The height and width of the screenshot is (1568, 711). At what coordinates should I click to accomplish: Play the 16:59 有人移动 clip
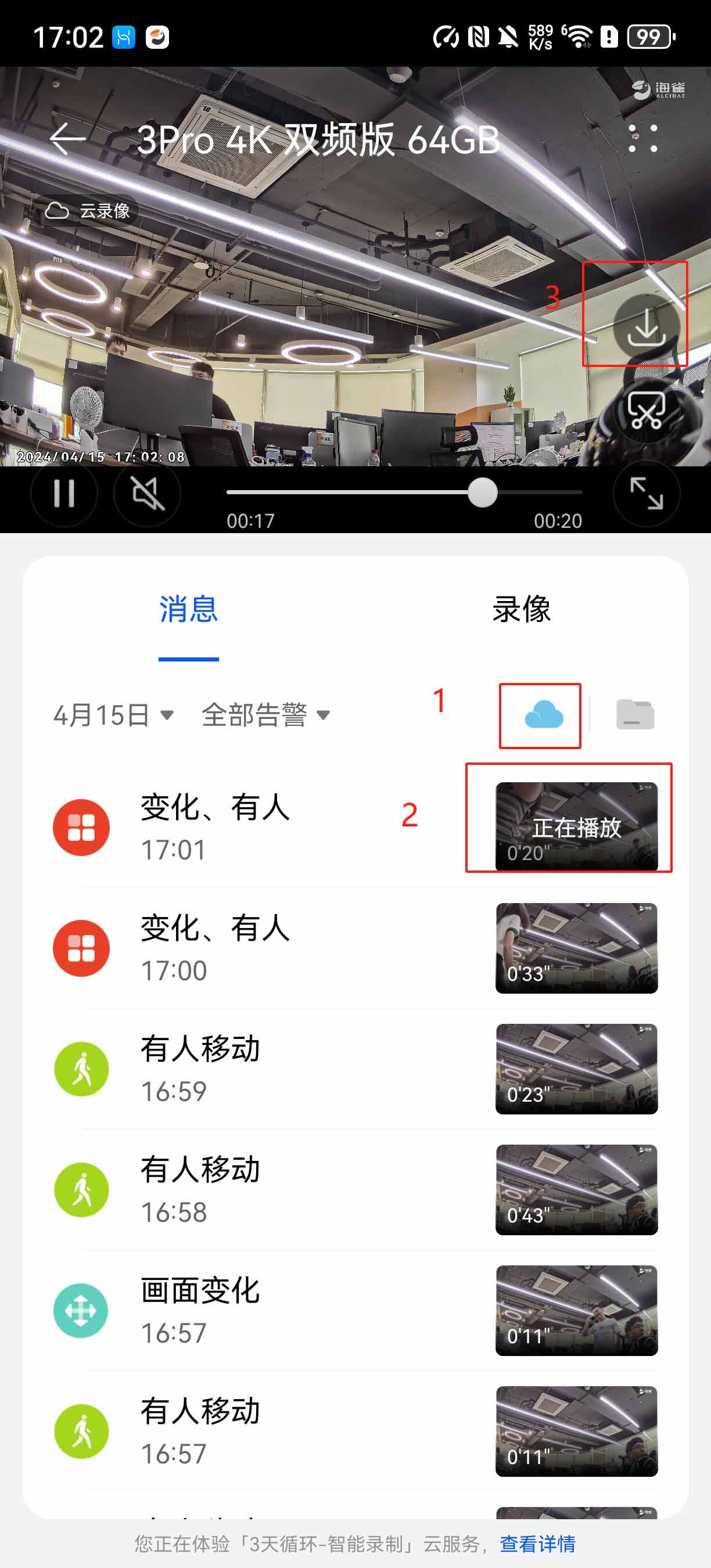point(576,1068)
